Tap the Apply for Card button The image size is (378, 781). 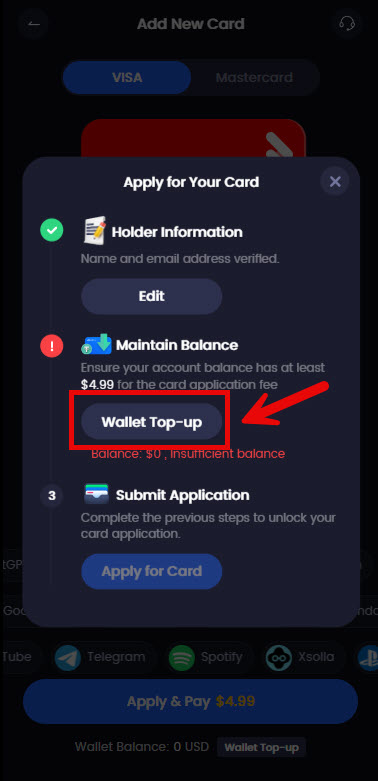pos(151,571)
